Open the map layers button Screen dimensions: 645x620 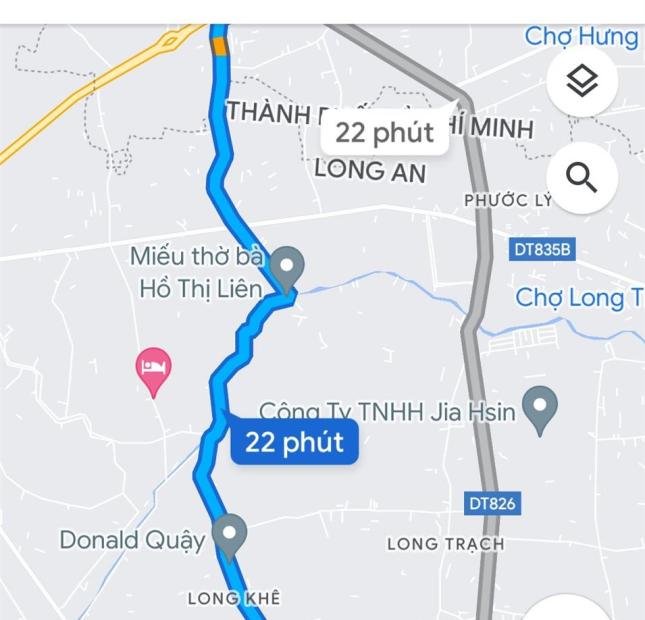click(x=582, y=82)
